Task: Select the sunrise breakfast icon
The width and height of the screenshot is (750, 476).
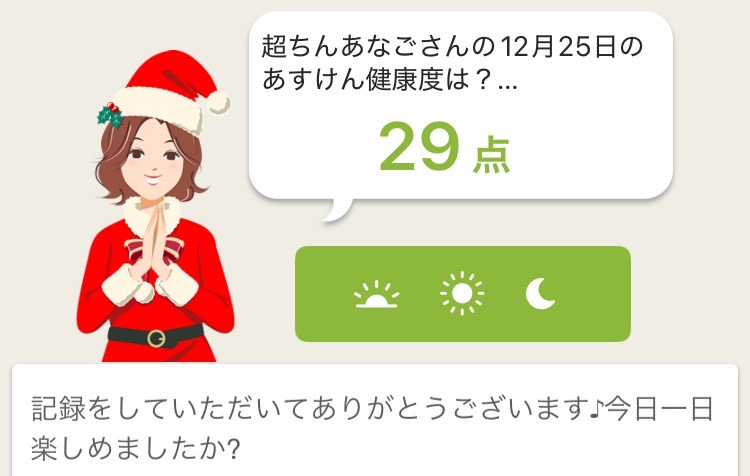Action: tap(376, 294)
